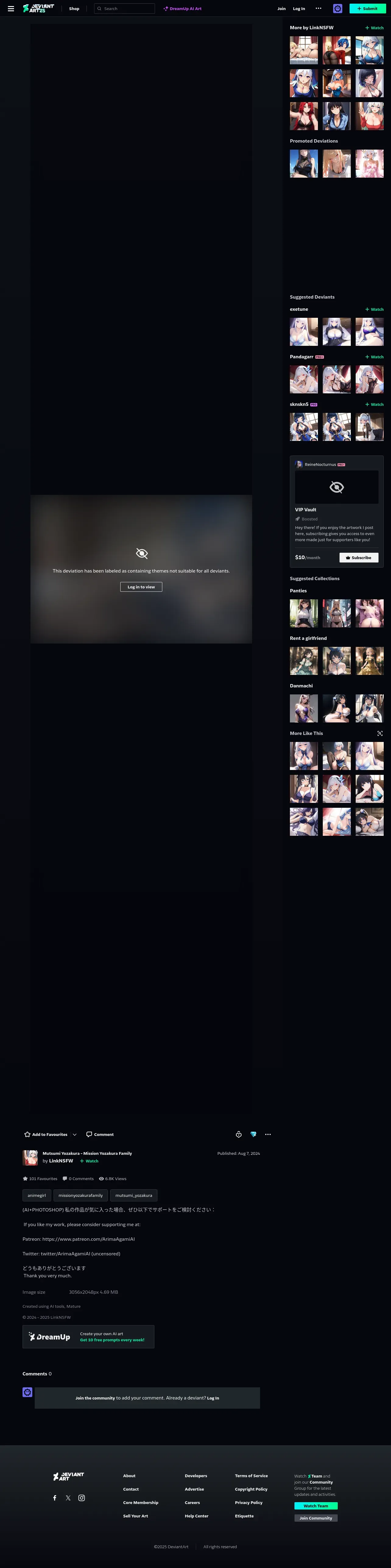The width and height of the screenshot is (391, 1568).
Task: Tap the Submit button
Action: (x=367, y=9)
